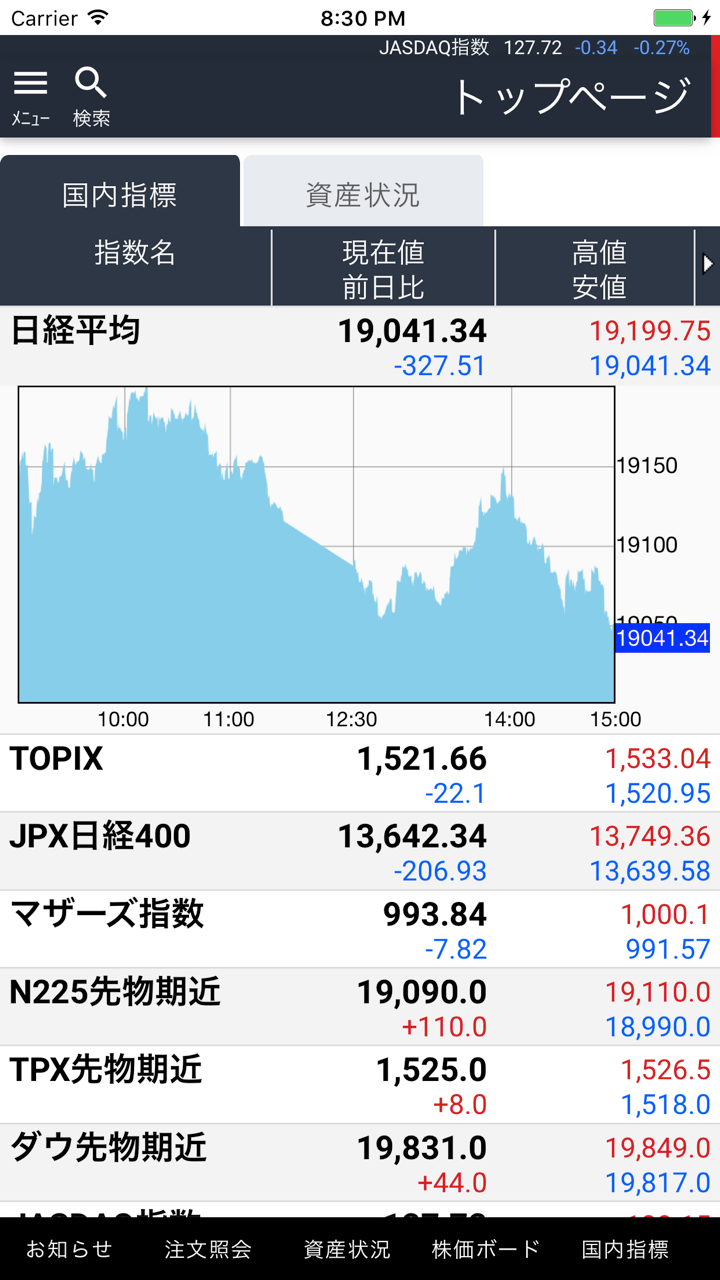The image size is (720, 1280).
Task: Open the JPX日経400 row
Action: [360, 852]
